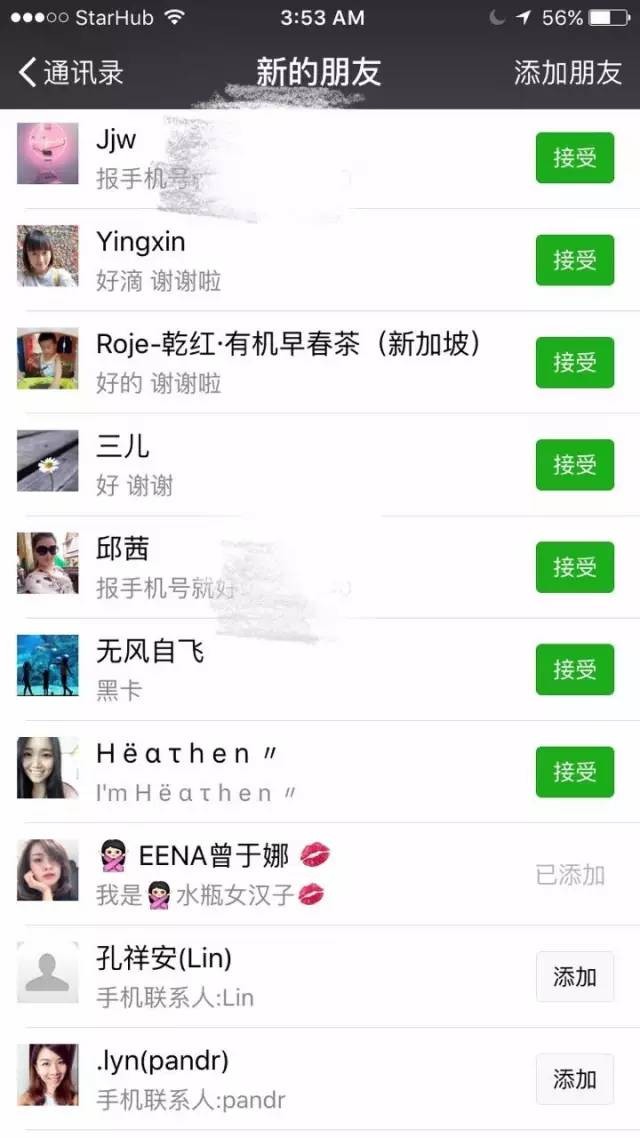Add 孔祥安(Lin) as a friend
Image resolution: width=640 pixels, height=1138 pixels.
coord(574,977)
